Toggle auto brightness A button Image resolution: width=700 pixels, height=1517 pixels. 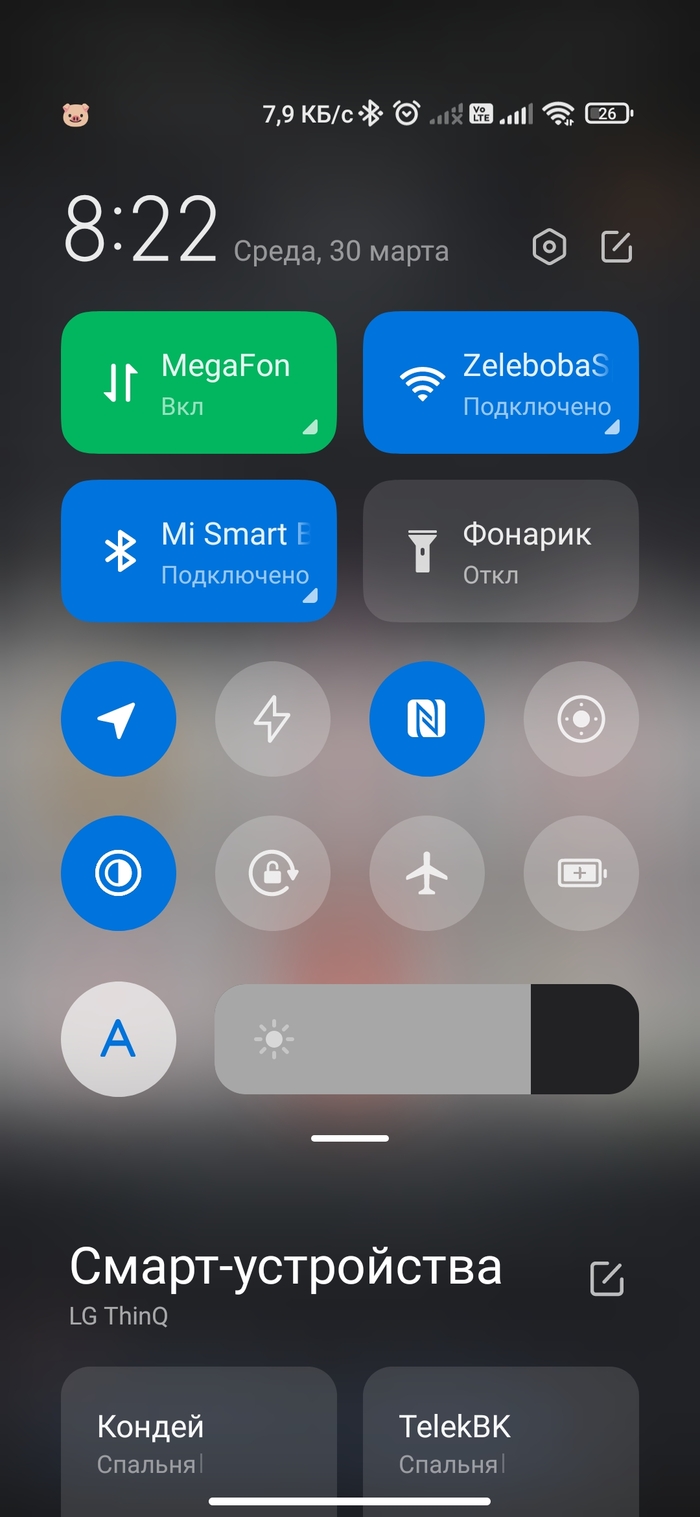click(118, 1040)
